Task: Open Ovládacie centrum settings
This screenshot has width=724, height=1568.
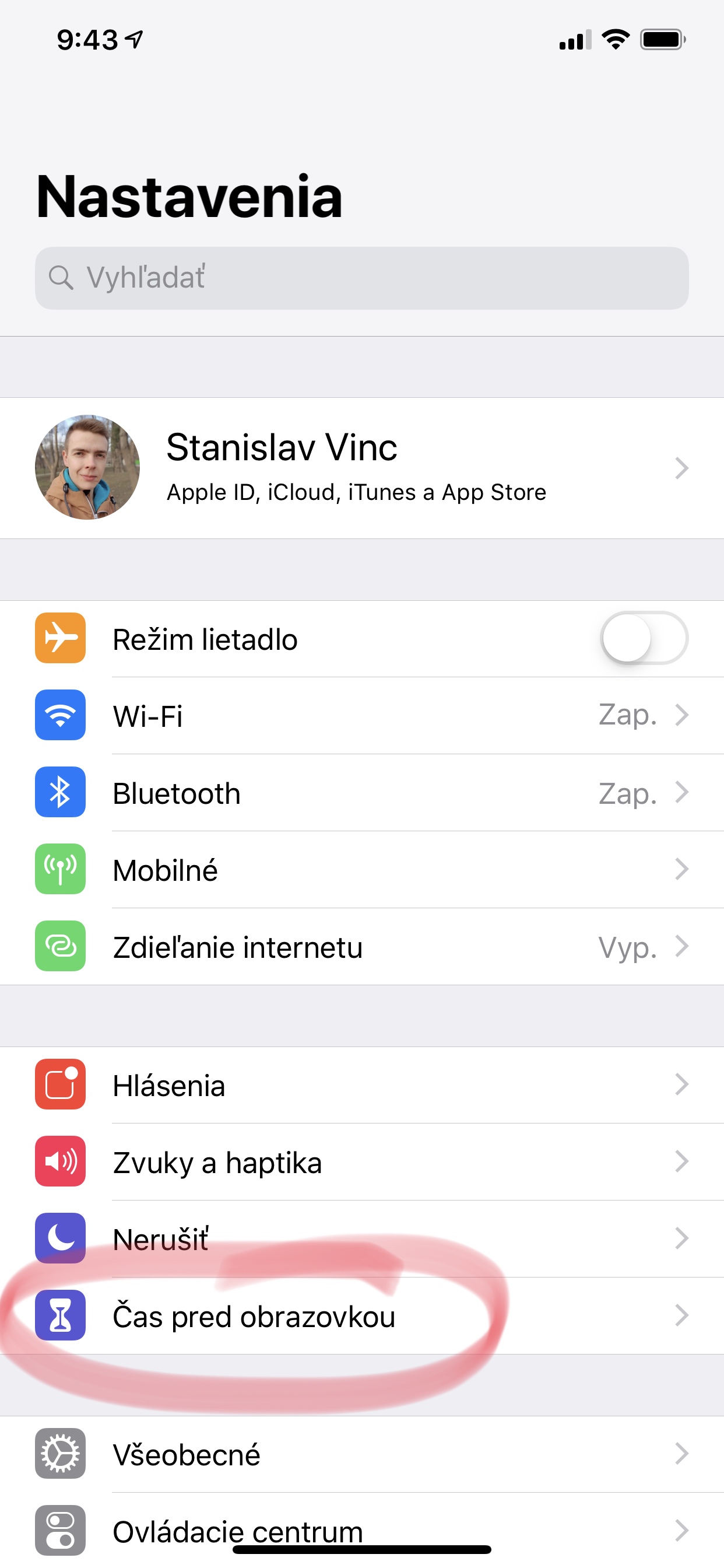Action: (x=362, y=1530)
